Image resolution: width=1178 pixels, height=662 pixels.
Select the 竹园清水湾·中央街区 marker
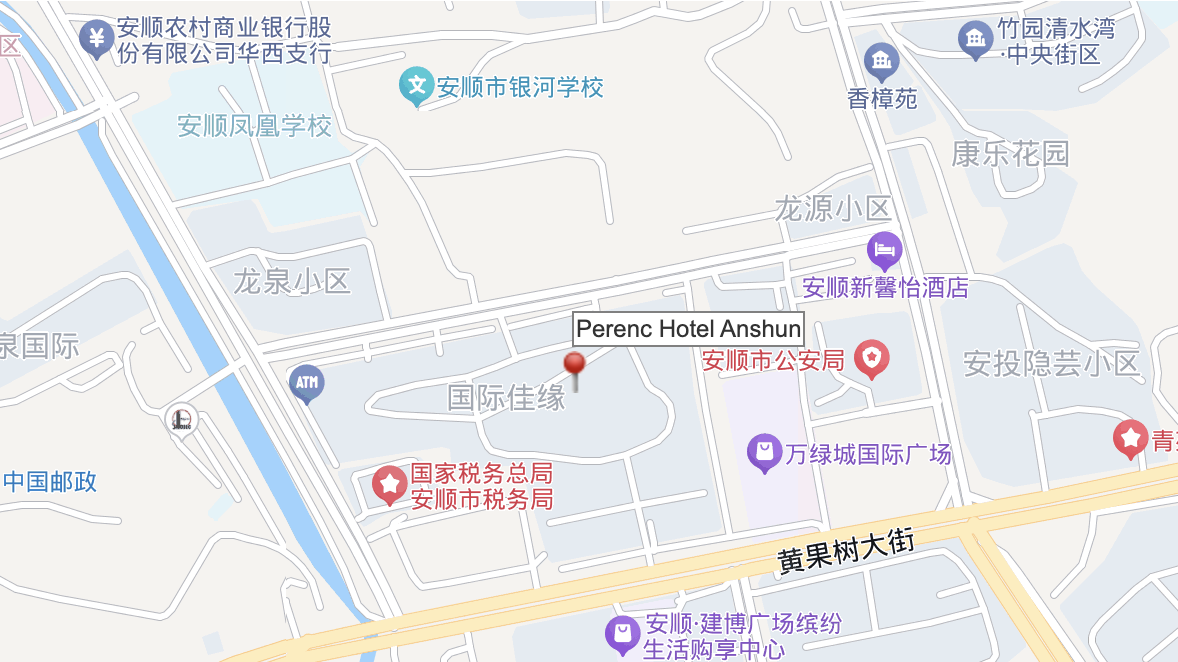(x=975, y=40)
